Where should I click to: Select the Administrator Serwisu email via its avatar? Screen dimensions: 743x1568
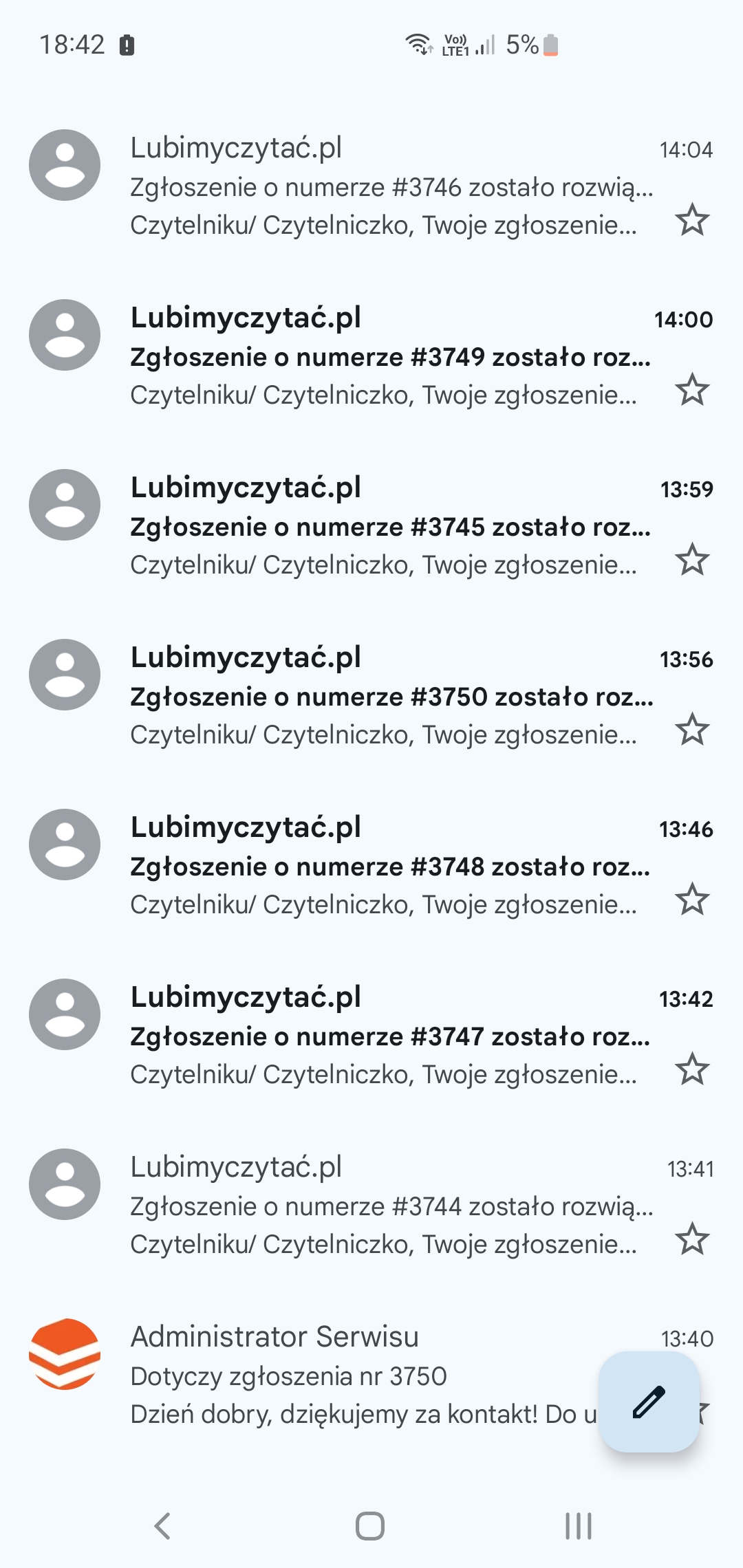pyautogui.click(x=65, y=1354)
